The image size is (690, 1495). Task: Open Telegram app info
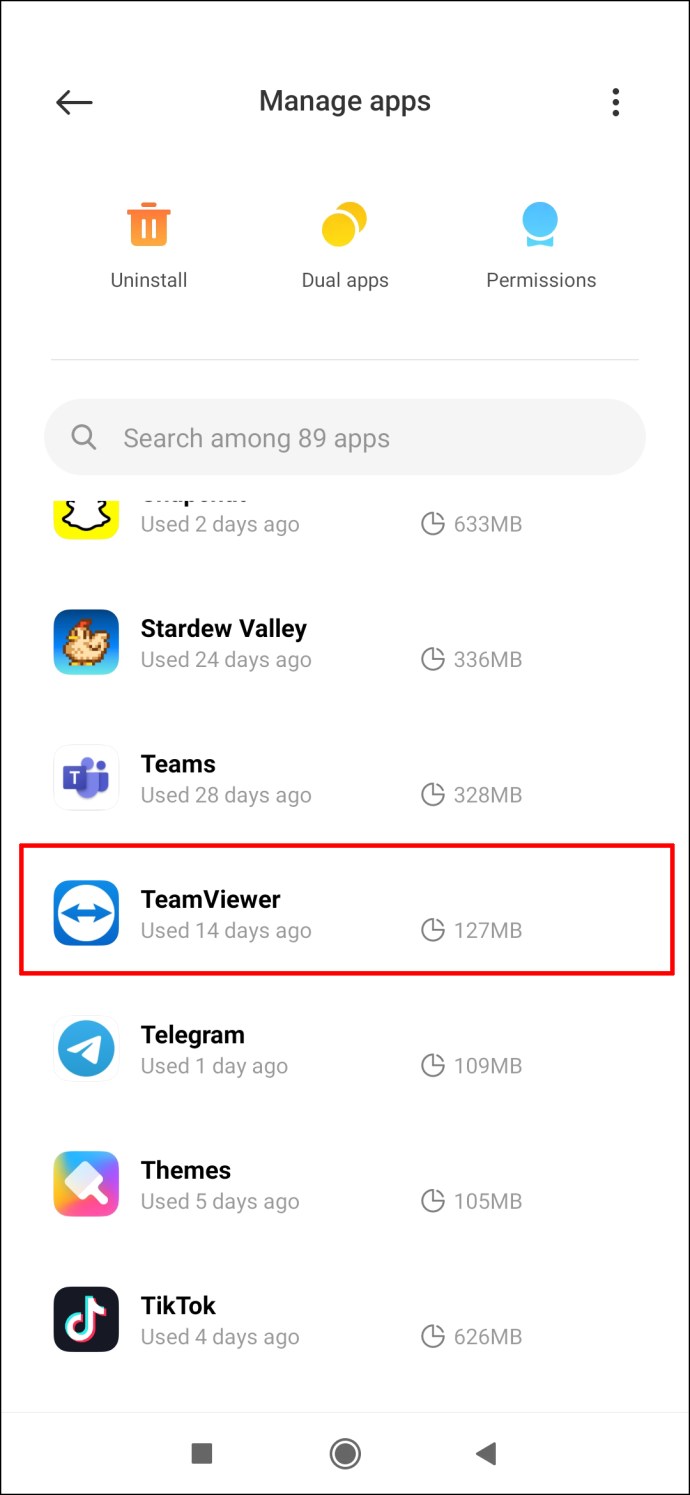pos(345,1049)
